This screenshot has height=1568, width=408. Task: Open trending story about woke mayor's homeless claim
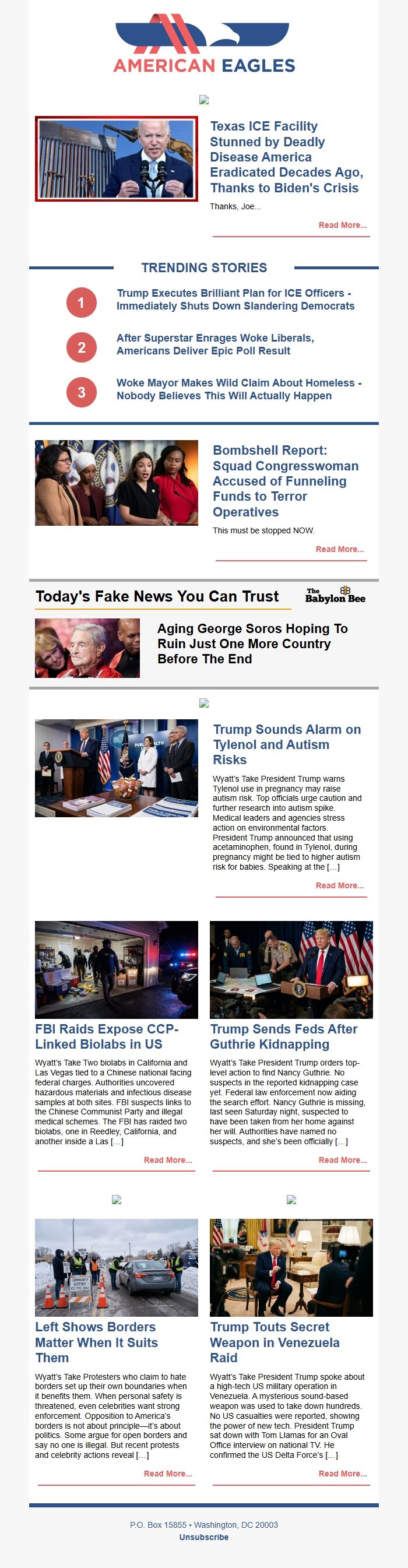(x=238, y=389)
